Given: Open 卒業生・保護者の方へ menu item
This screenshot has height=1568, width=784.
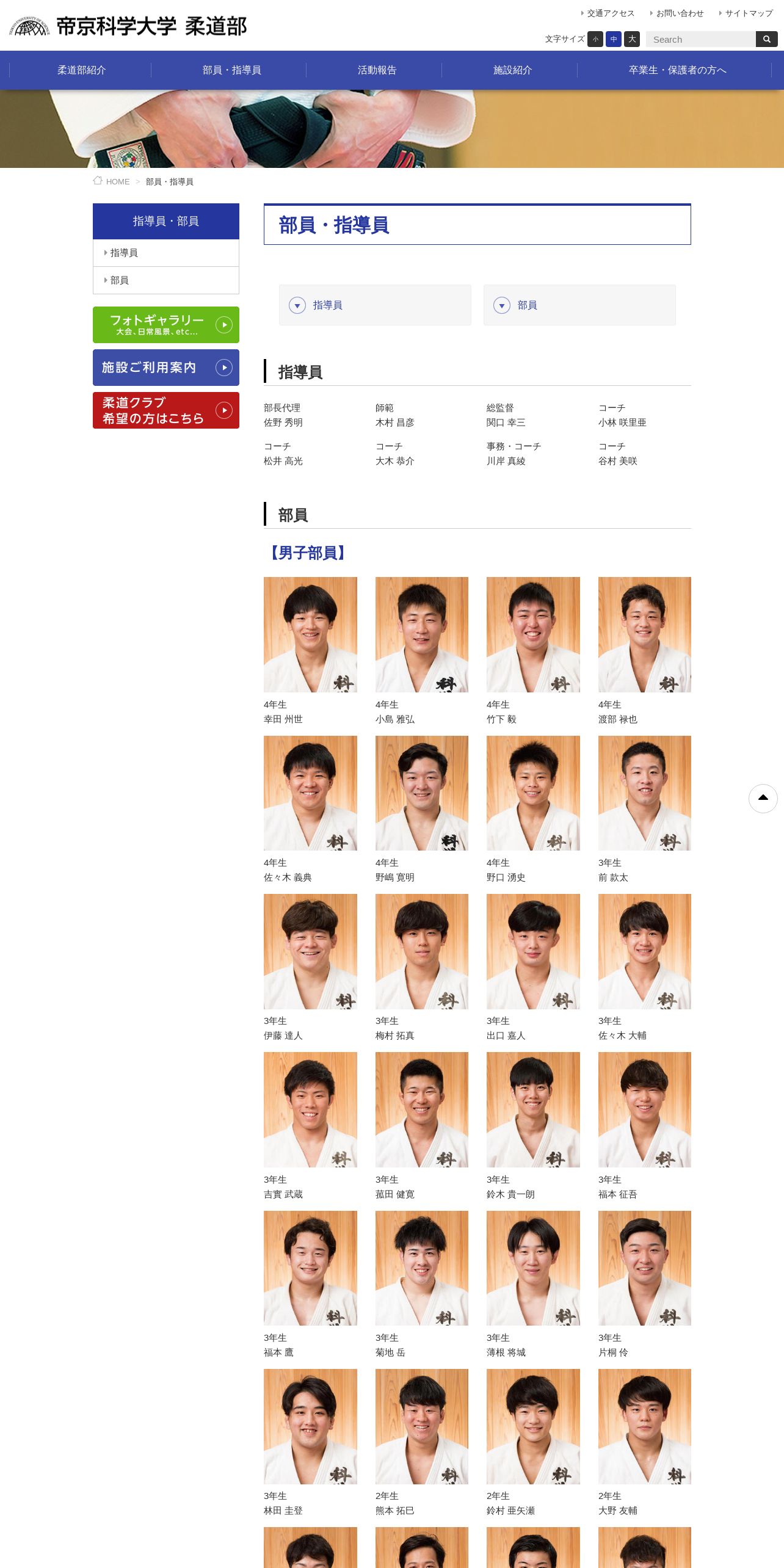Looking at the screenshot, I should [x=677, y=70].
